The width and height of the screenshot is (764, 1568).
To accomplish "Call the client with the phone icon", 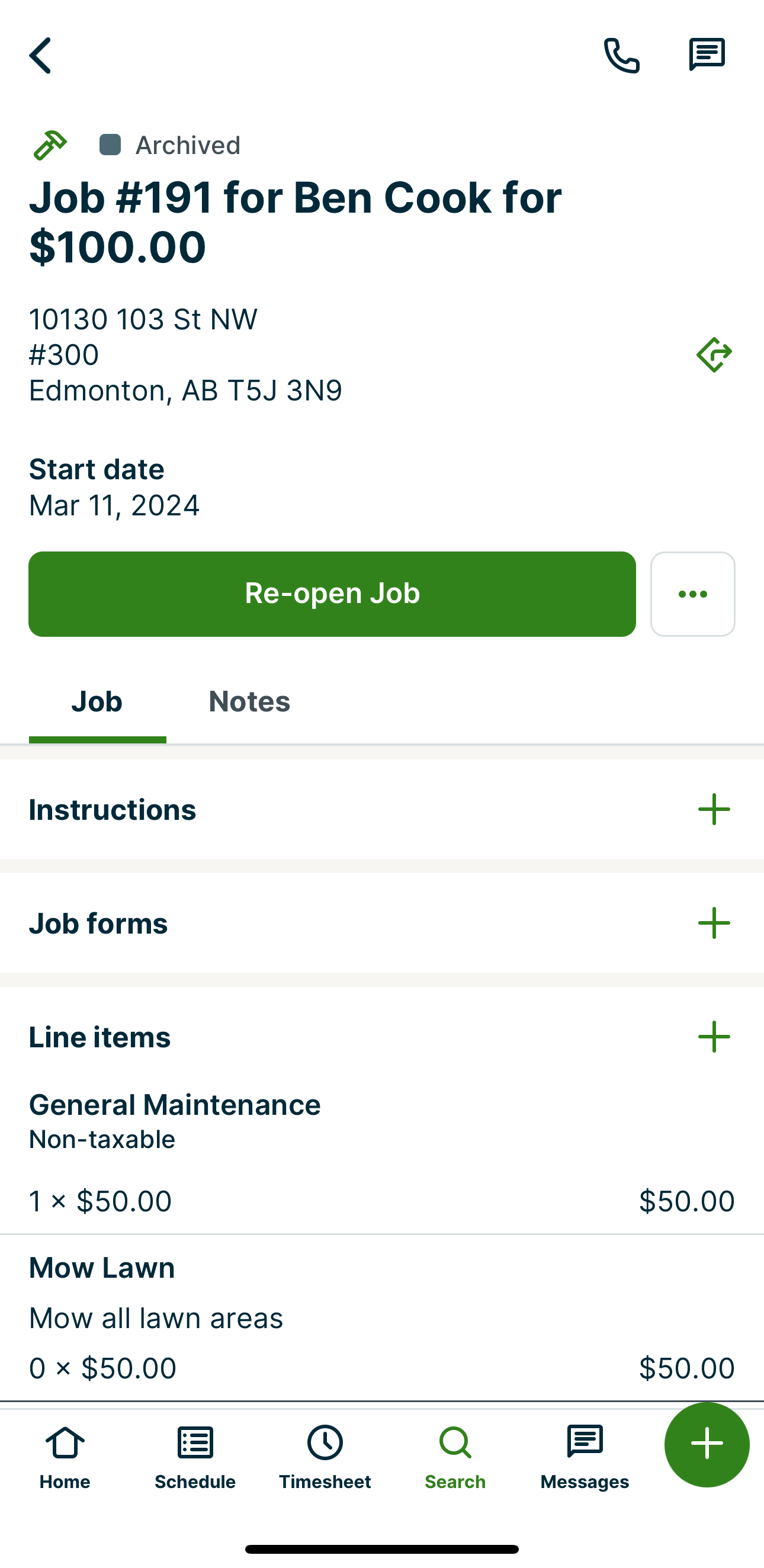I will 621,56.
